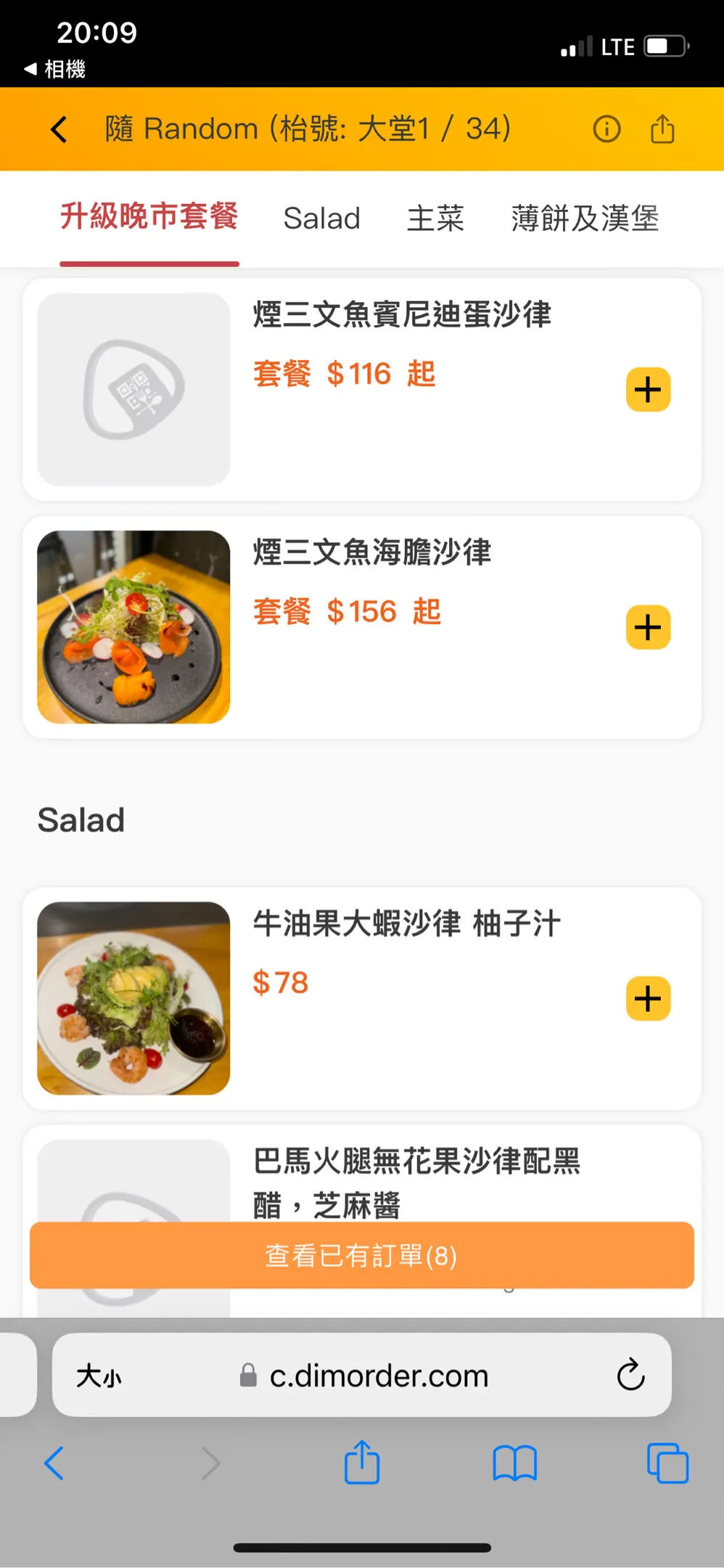Open the 煙三文魚海膽沙律 dish photo
724x1568 pixels.
click(133, 627)
